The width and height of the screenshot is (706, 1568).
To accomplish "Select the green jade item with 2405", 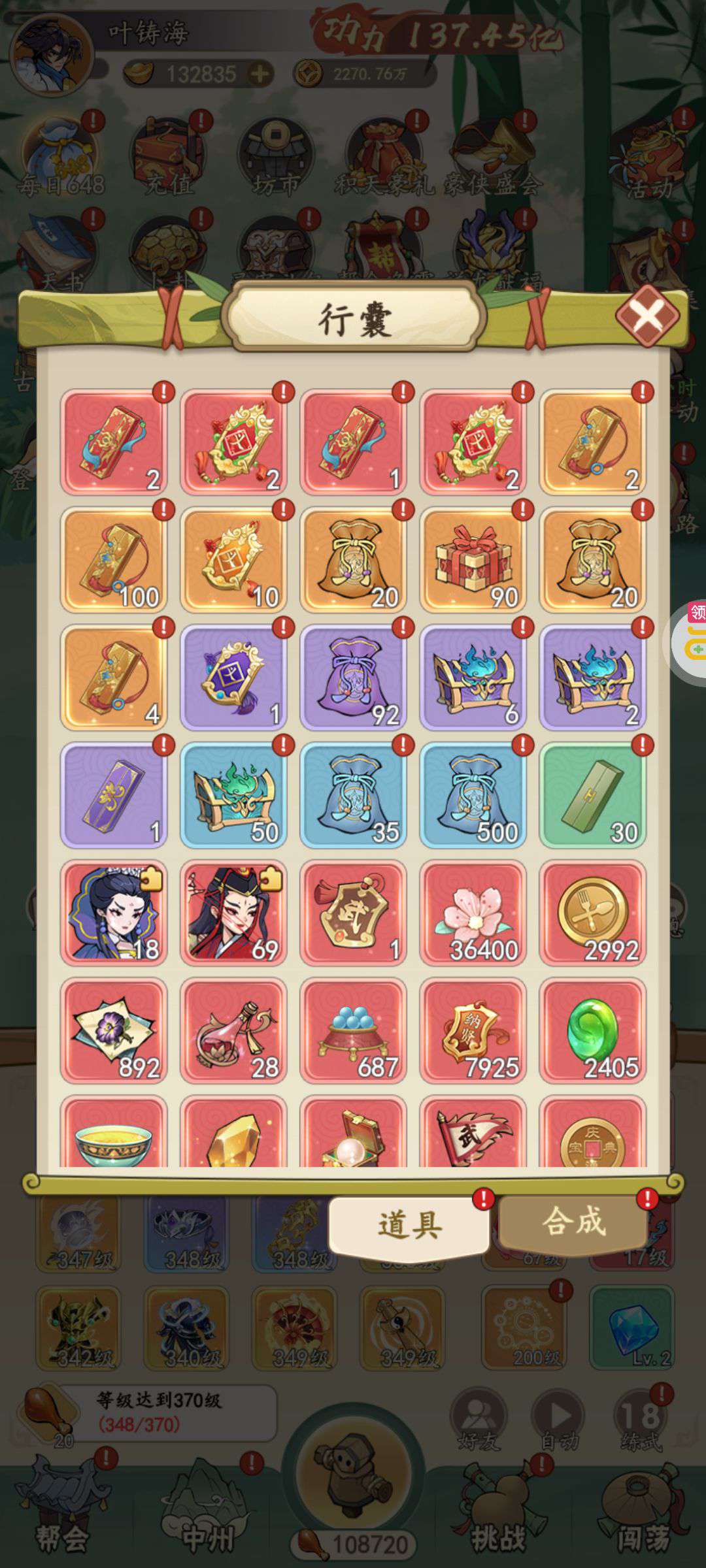I will [x=592, y=1030].
